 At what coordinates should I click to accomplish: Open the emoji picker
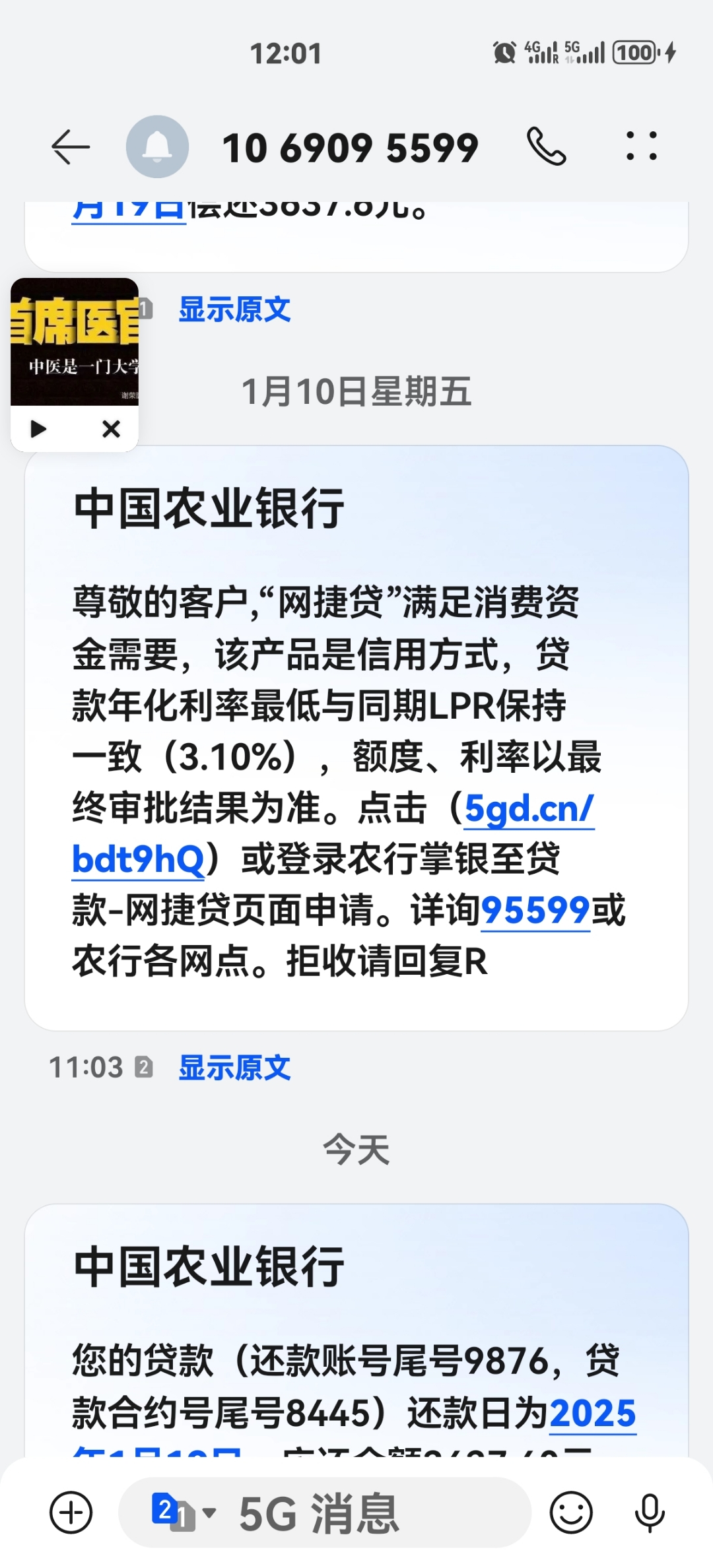coord(571,1512)
